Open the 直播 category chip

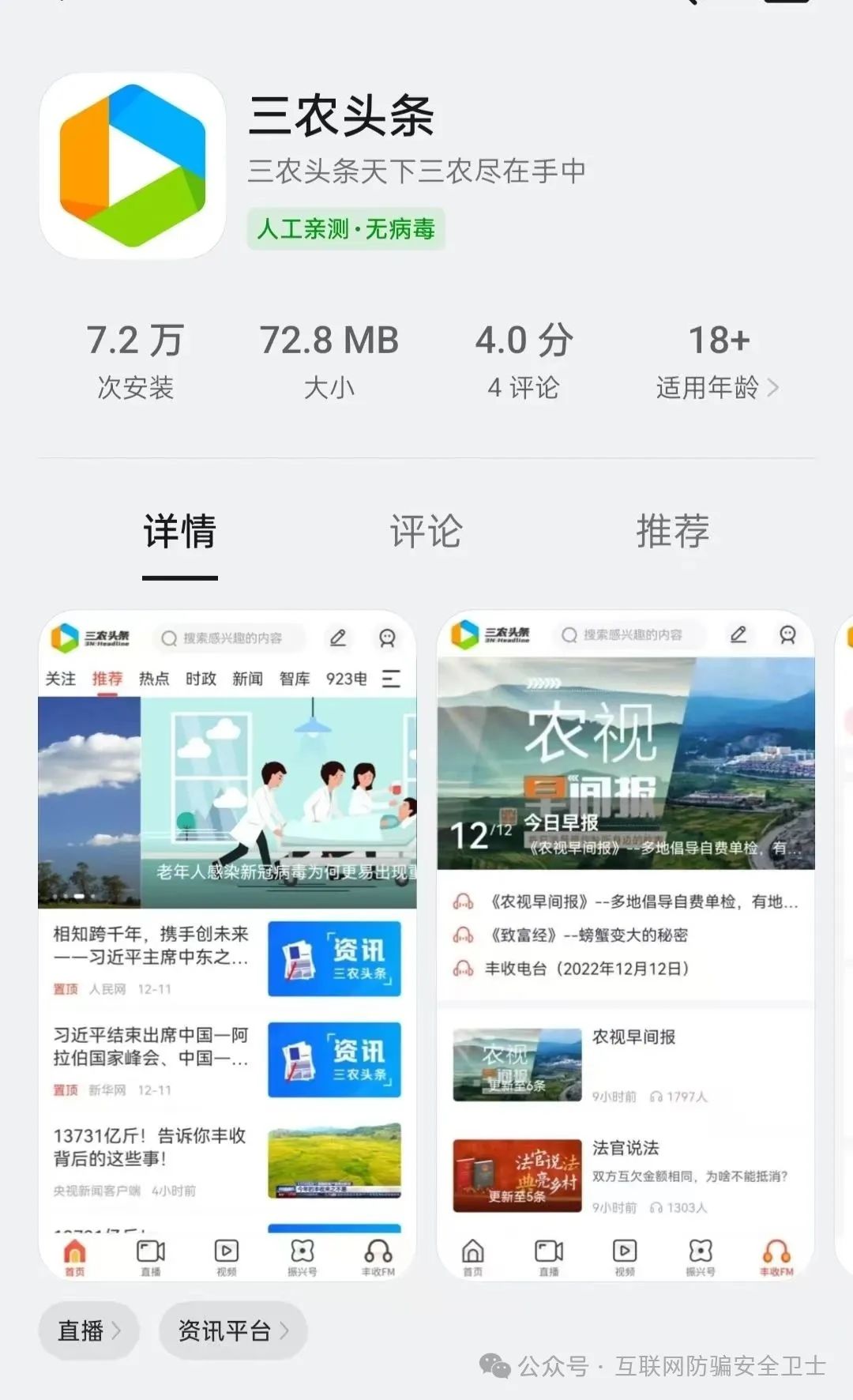click(88, 1330)
